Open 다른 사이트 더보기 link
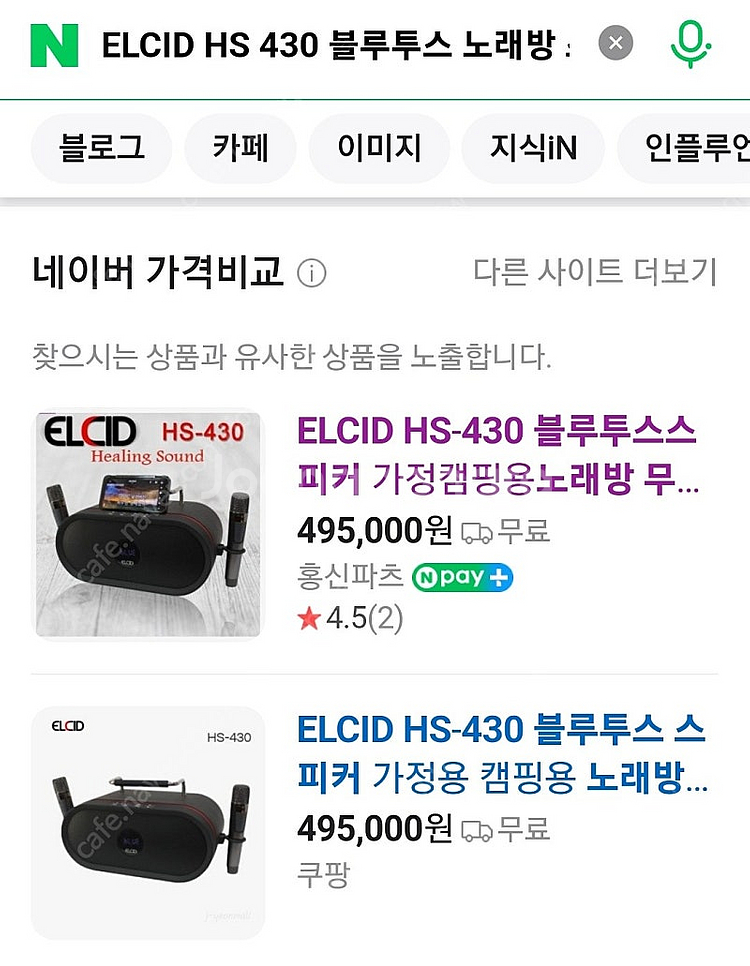The width and height of the screenshot is (750, 966). pyautogui.click(x=595, y=271)
